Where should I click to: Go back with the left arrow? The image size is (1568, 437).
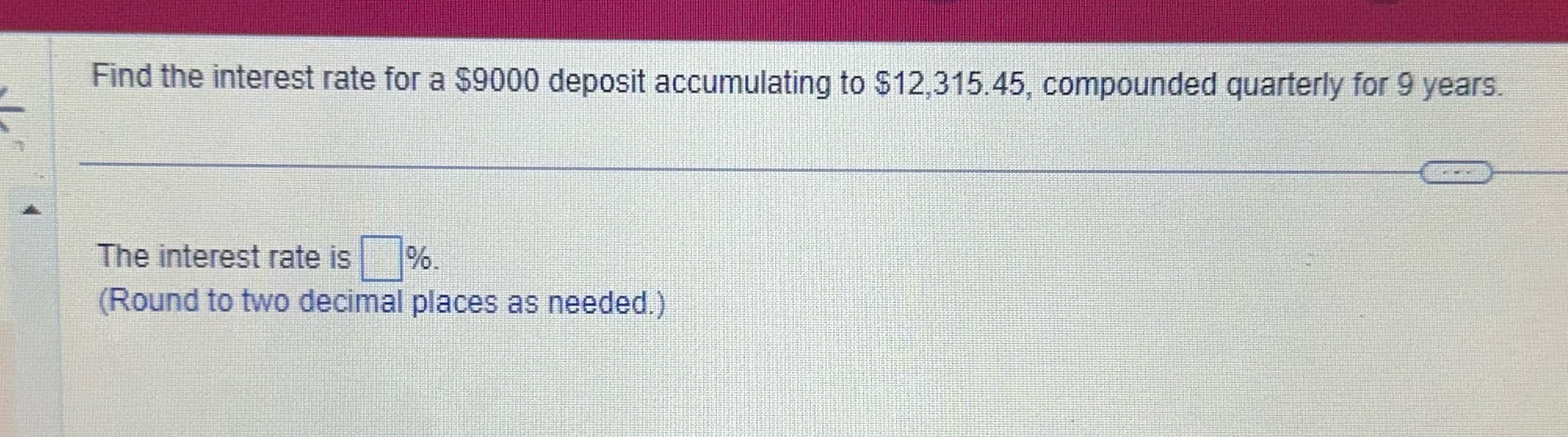(x=11, y=110)
